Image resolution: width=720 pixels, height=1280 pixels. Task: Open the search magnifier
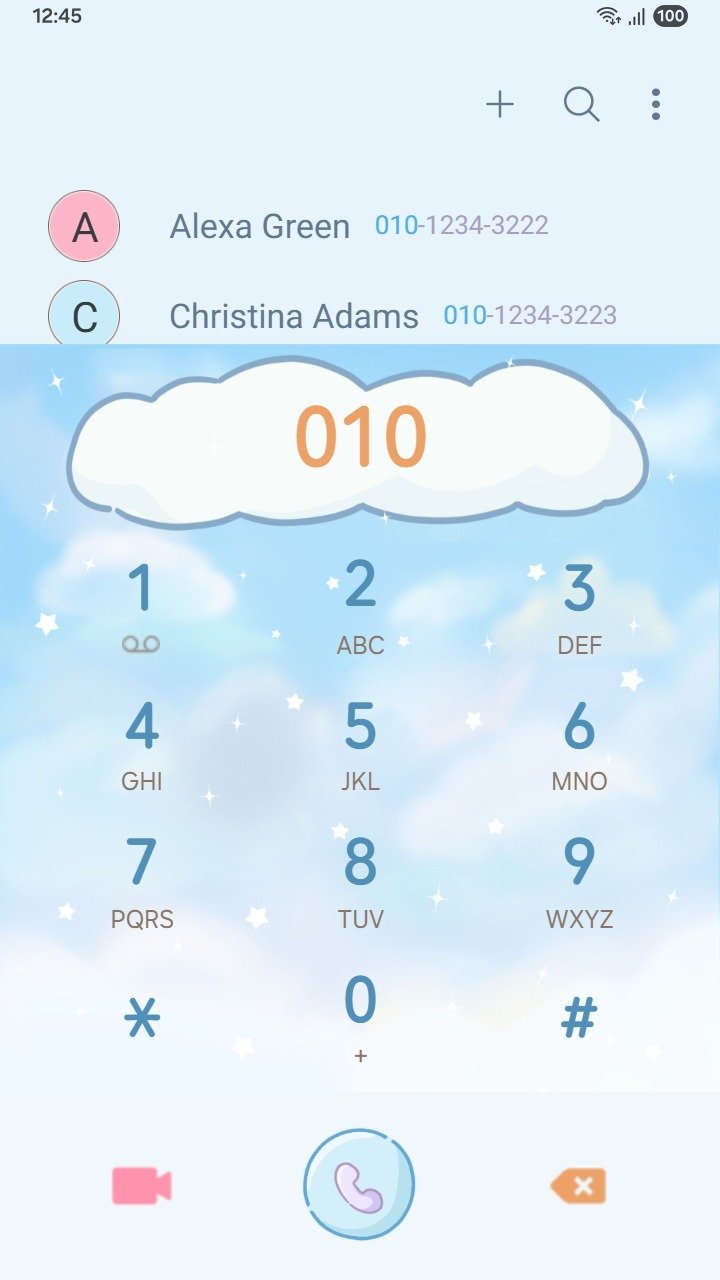pos(581,104)
